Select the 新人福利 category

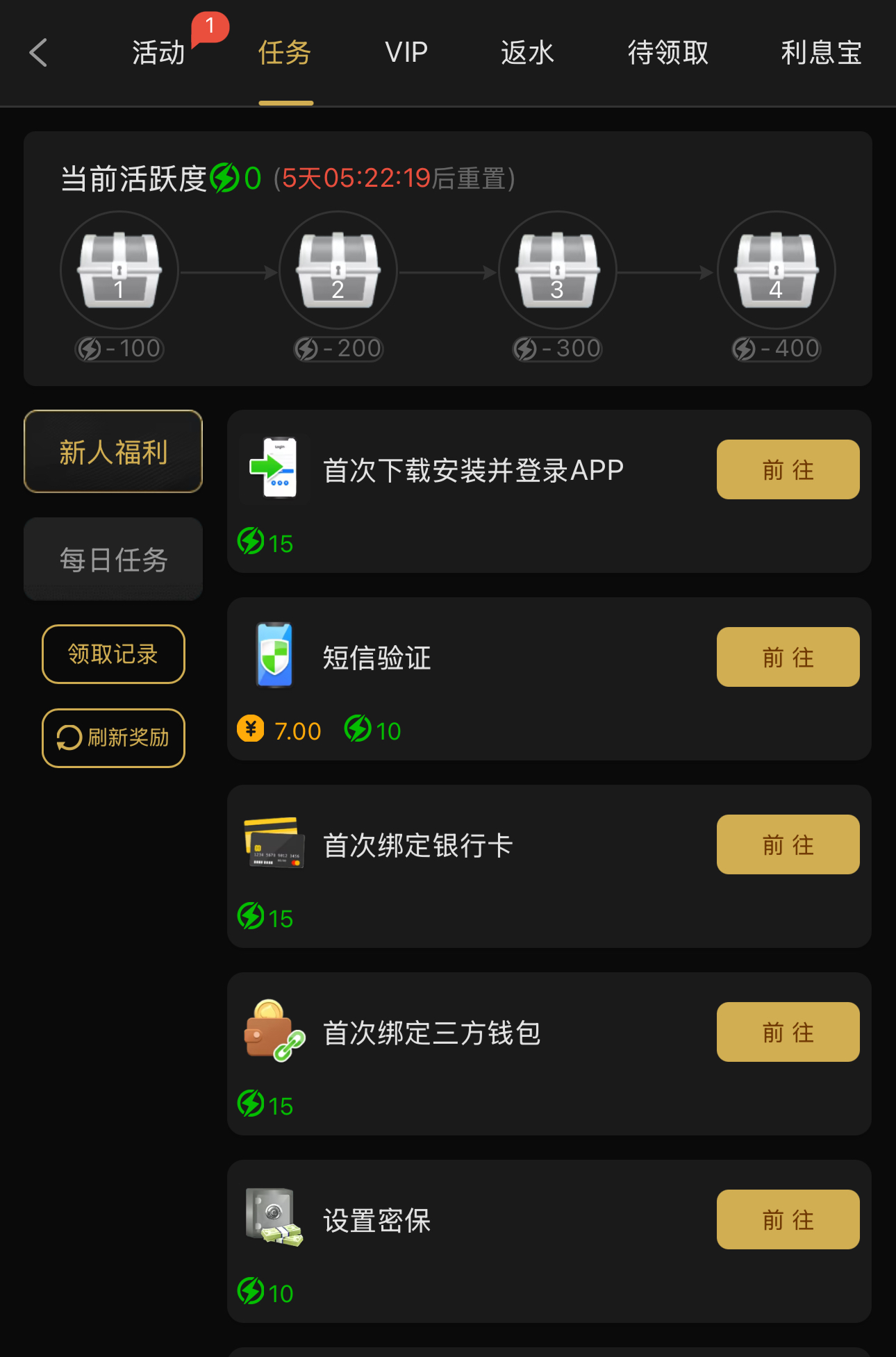coord(113,451)
